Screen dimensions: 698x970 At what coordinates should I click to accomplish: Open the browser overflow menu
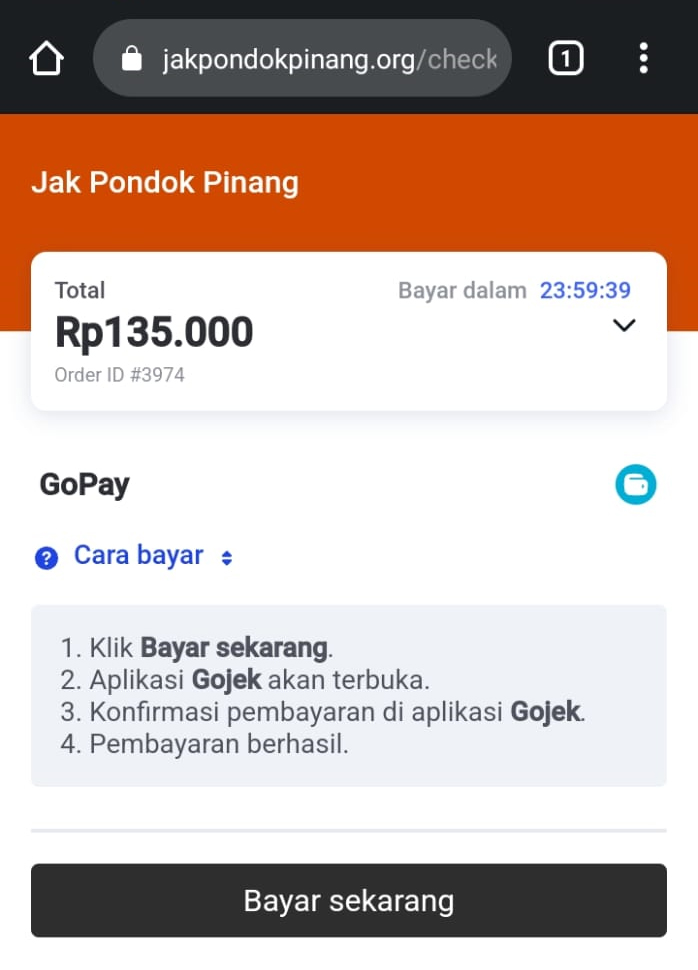click(x=643, y=59)
